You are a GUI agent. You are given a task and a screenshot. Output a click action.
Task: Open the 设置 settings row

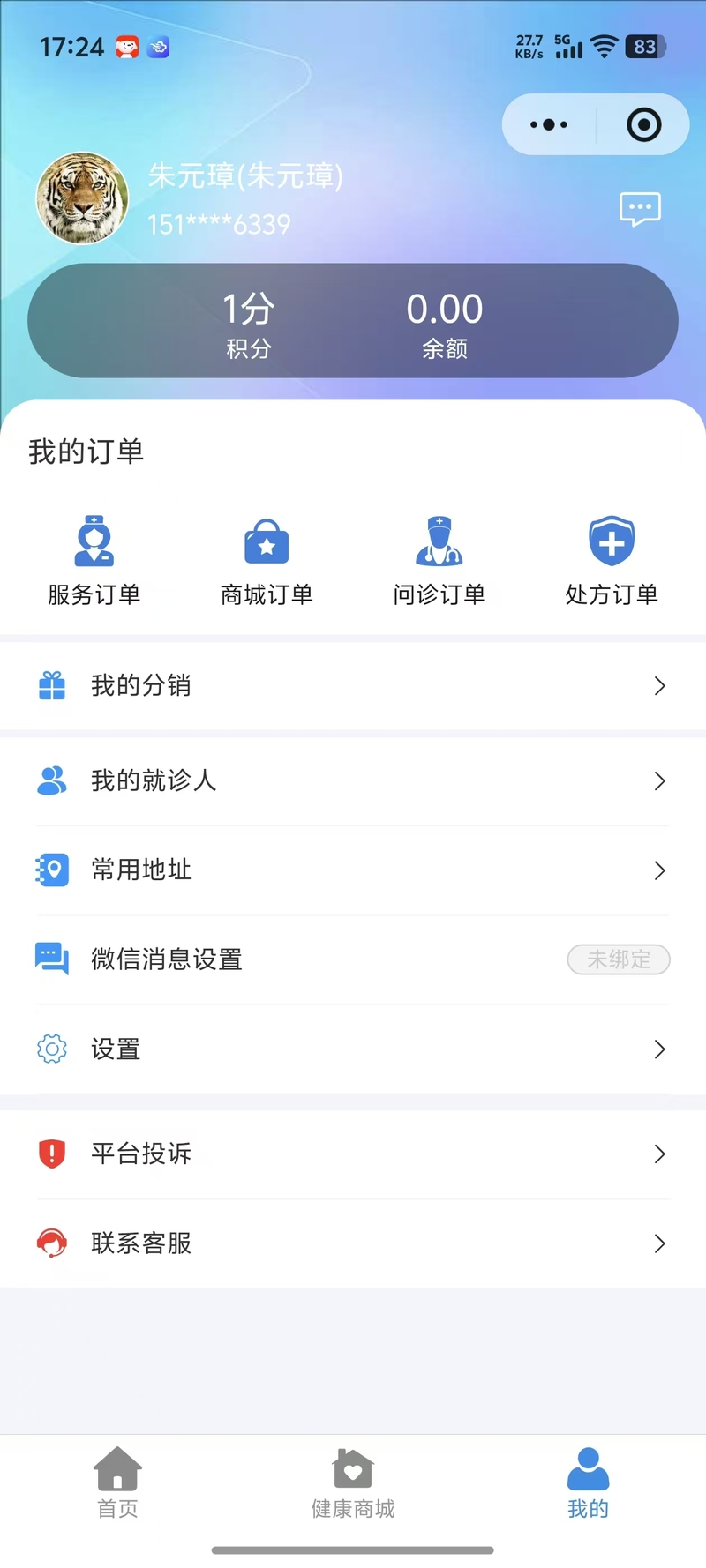point(353,1049)
